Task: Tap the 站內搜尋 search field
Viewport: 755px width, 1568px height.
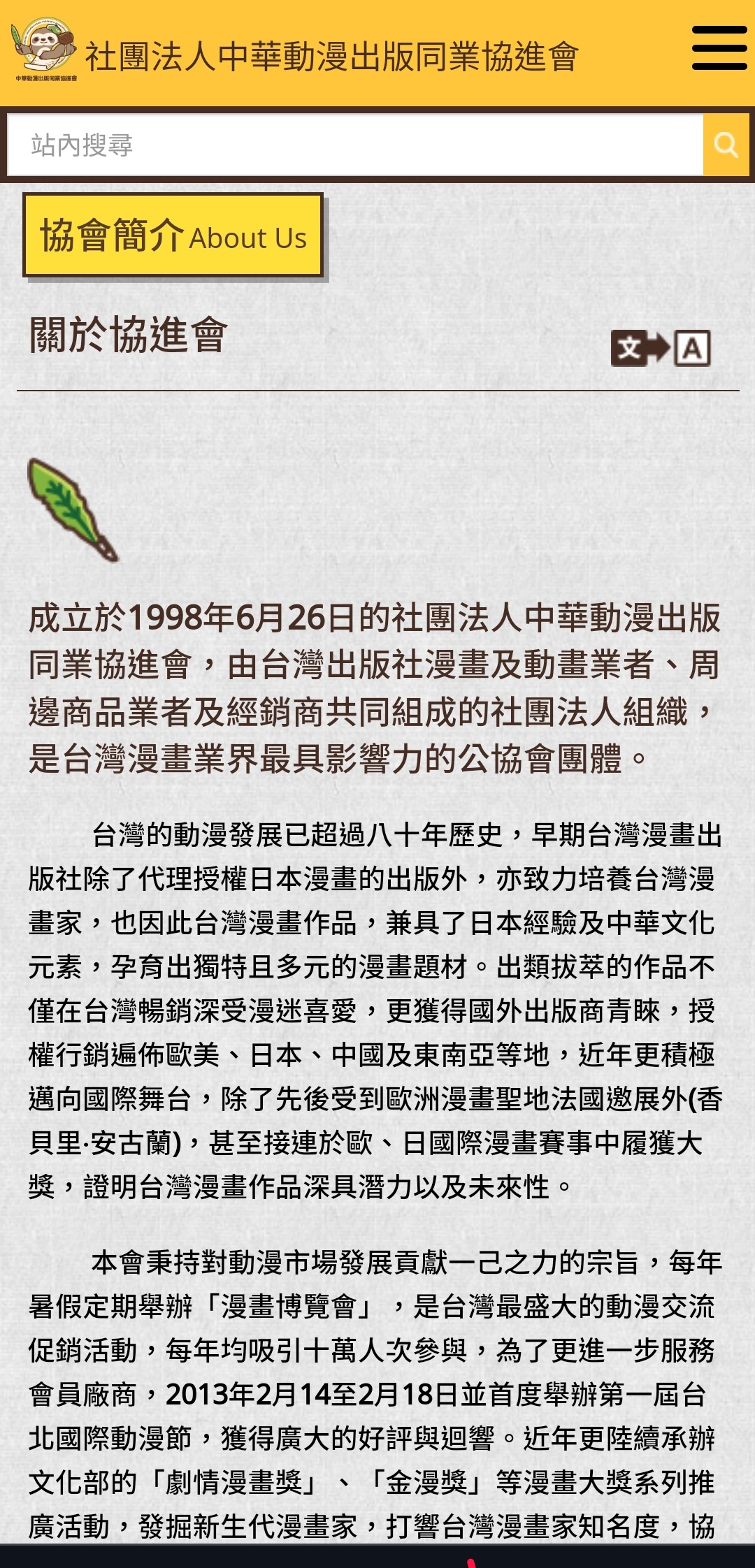Action: 355,145
